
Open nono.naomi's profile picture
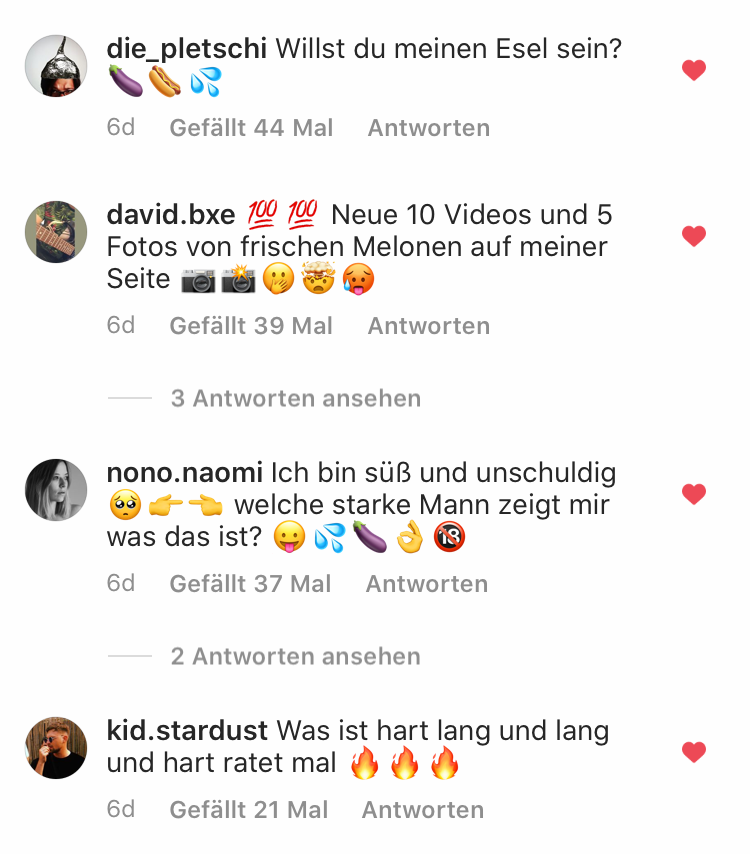[x=56, y=490]
